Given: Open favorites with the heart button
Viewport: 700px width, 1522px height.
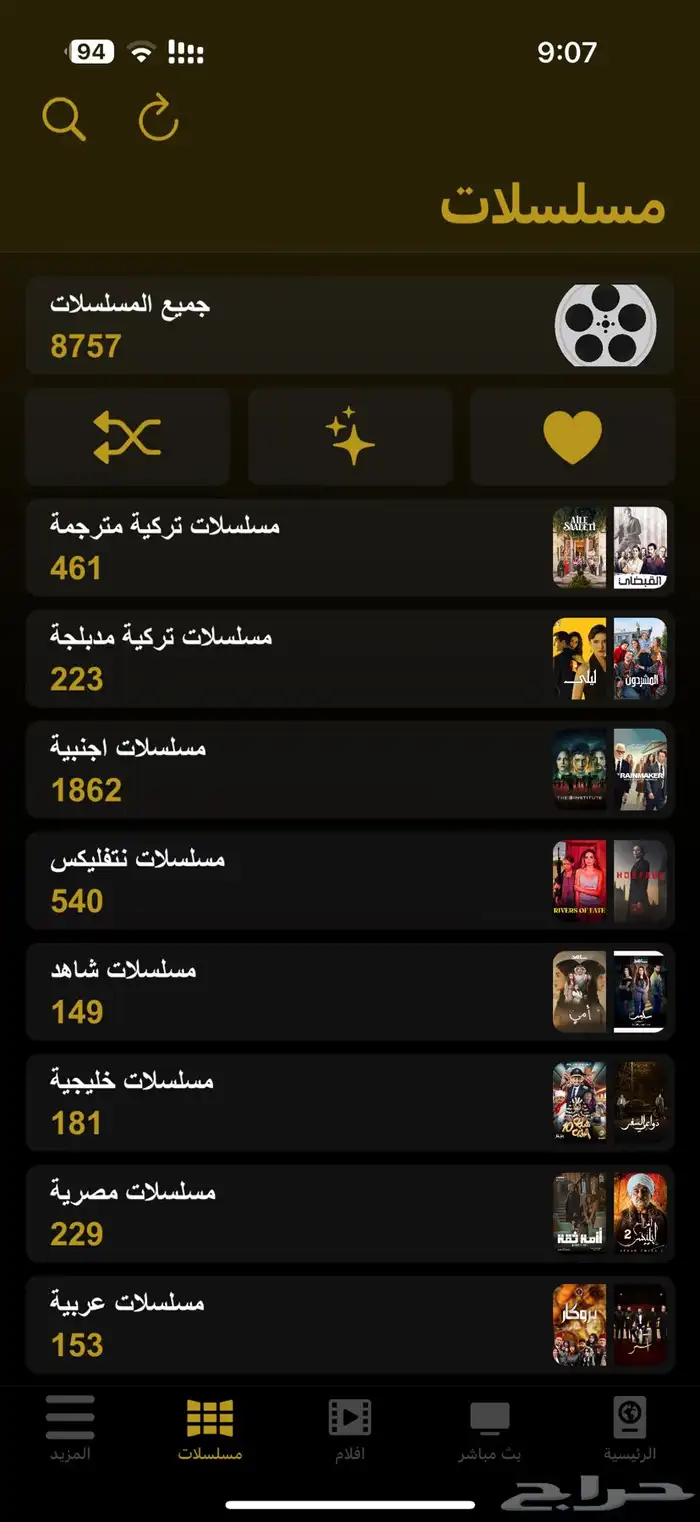Looking at the screenshot, I should pyautogui.click(x=572, y=438).
